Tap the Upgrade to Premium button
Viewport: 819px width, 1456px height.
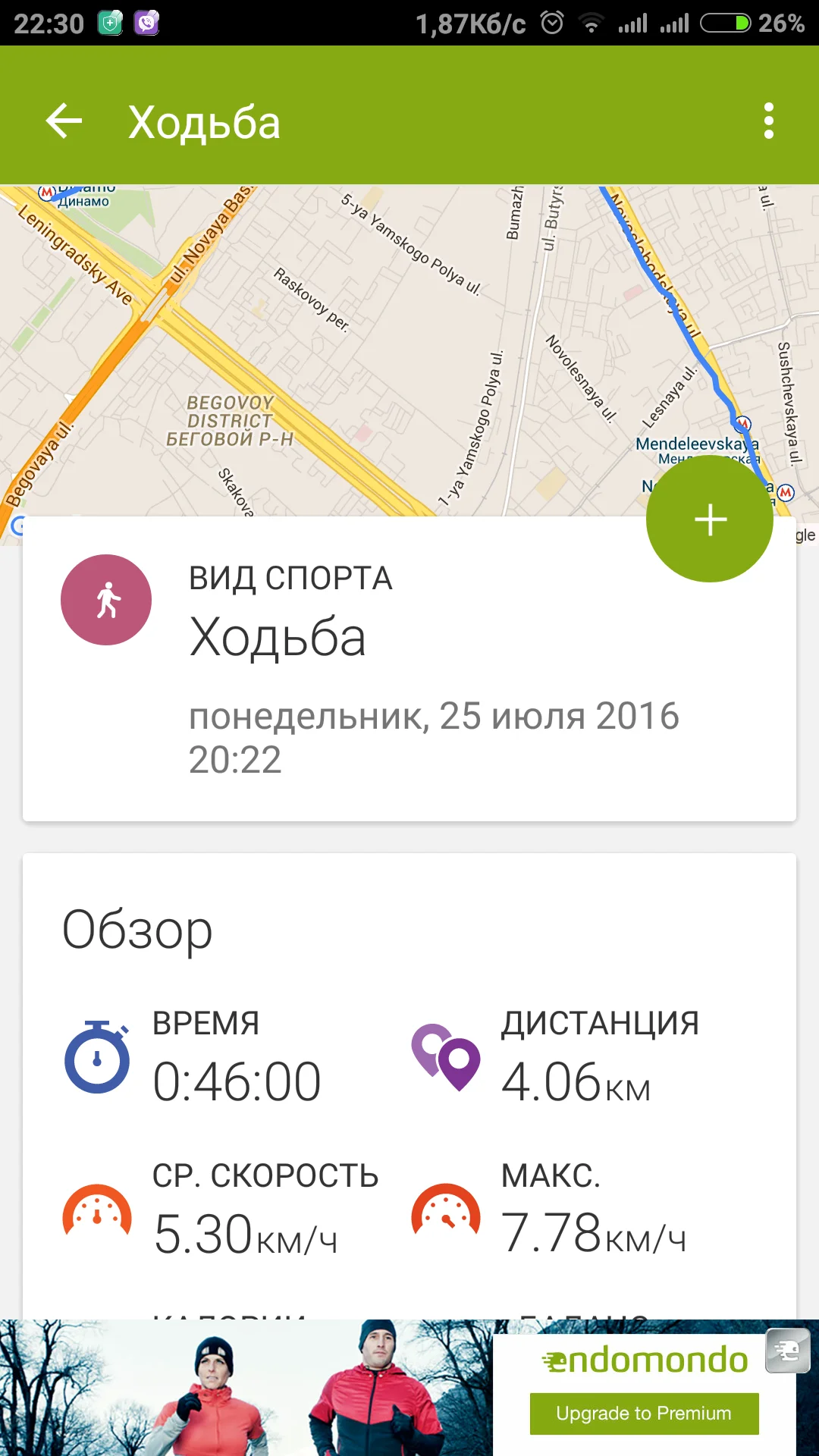coord(644,1414)
